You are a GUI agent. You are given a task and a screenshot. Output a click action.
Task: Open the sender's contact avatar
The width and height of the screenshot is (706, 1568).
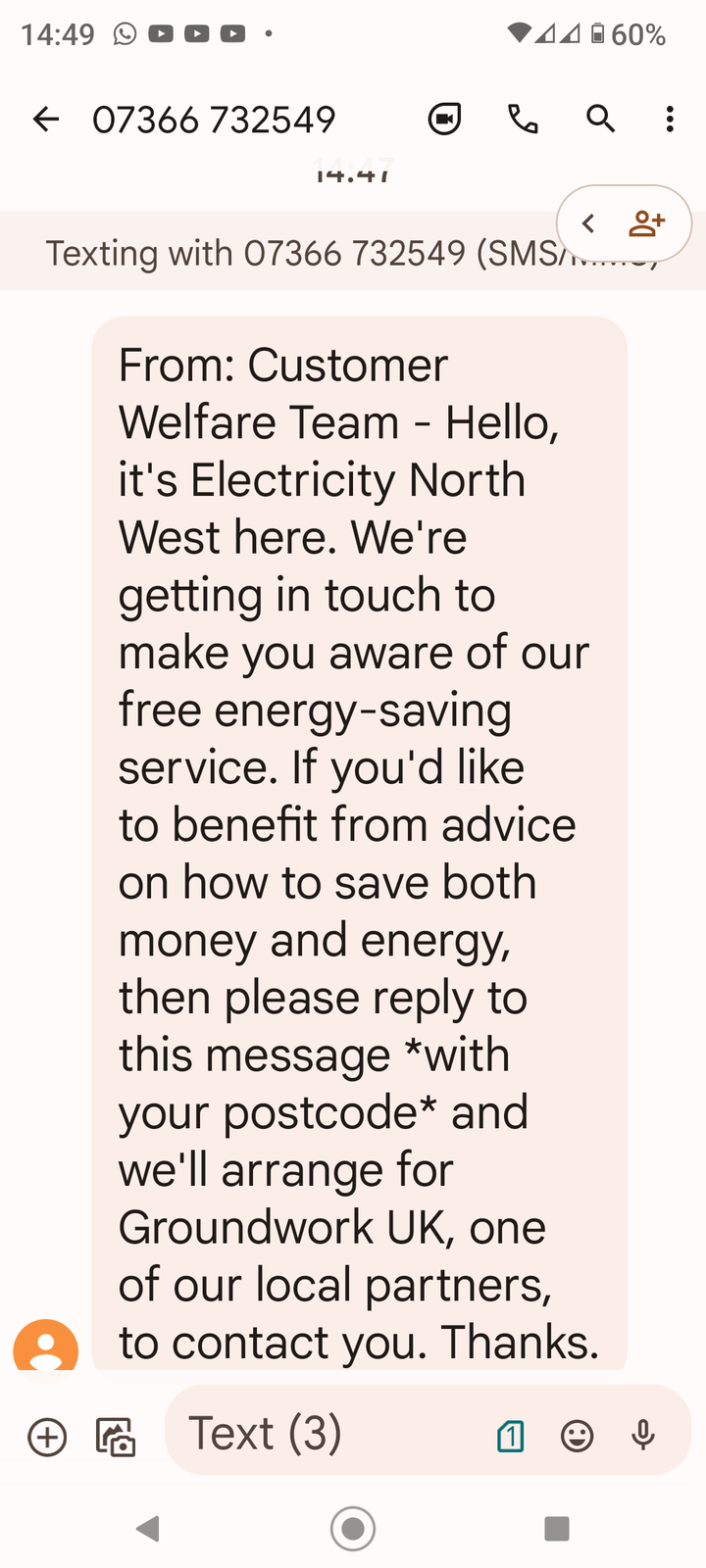coord(45,1347)
